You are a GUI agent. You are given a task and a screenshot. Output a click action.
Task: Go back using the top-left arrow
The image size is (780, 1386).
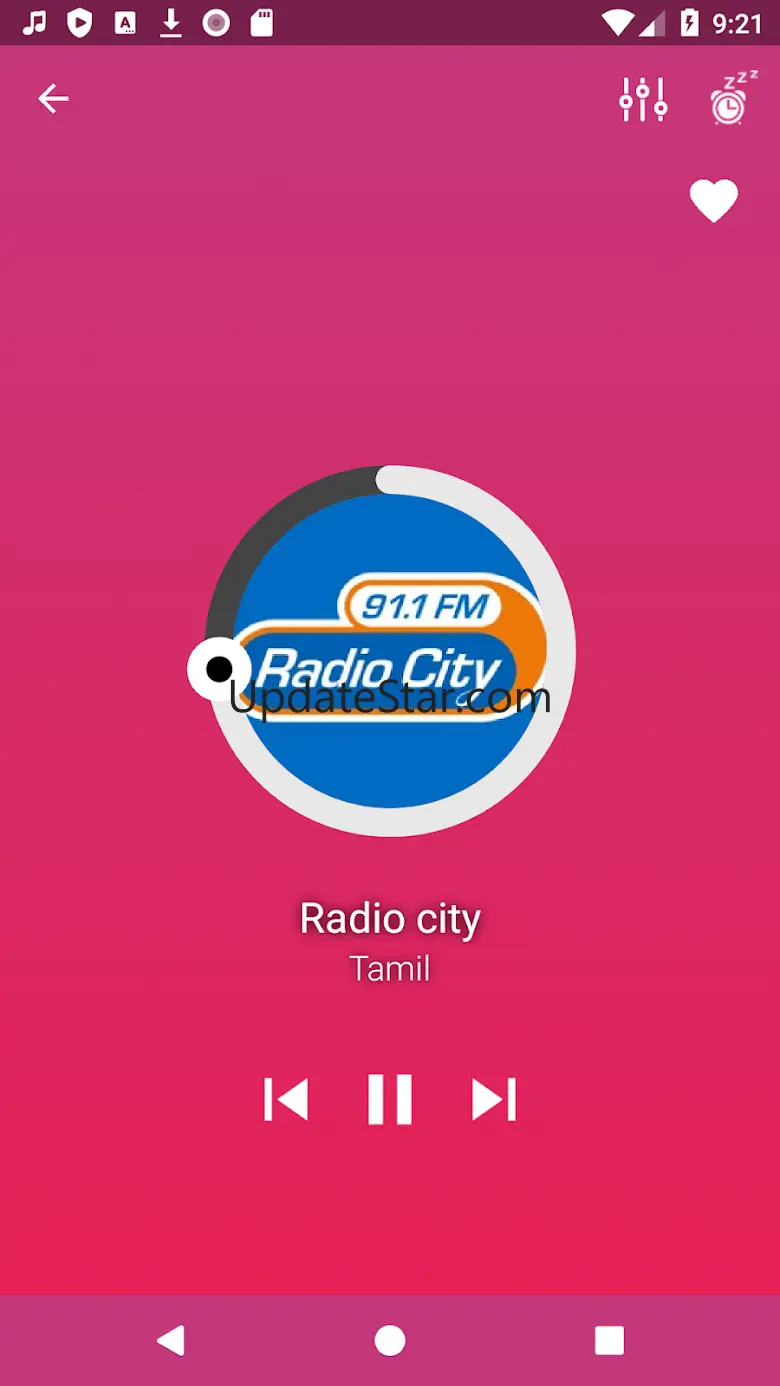point(53,98)
